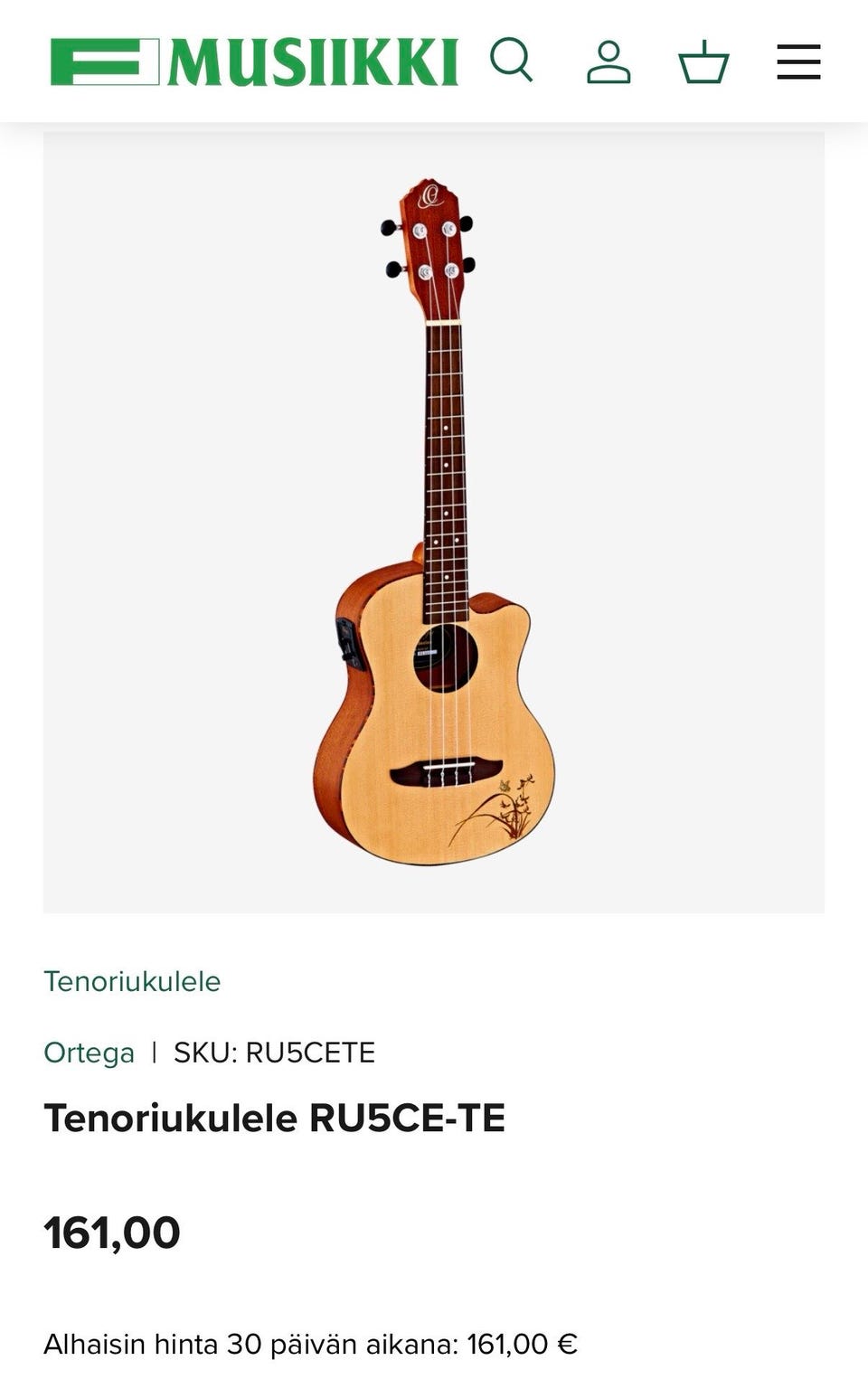Return home via the header logo

click(x=253, y=61)
